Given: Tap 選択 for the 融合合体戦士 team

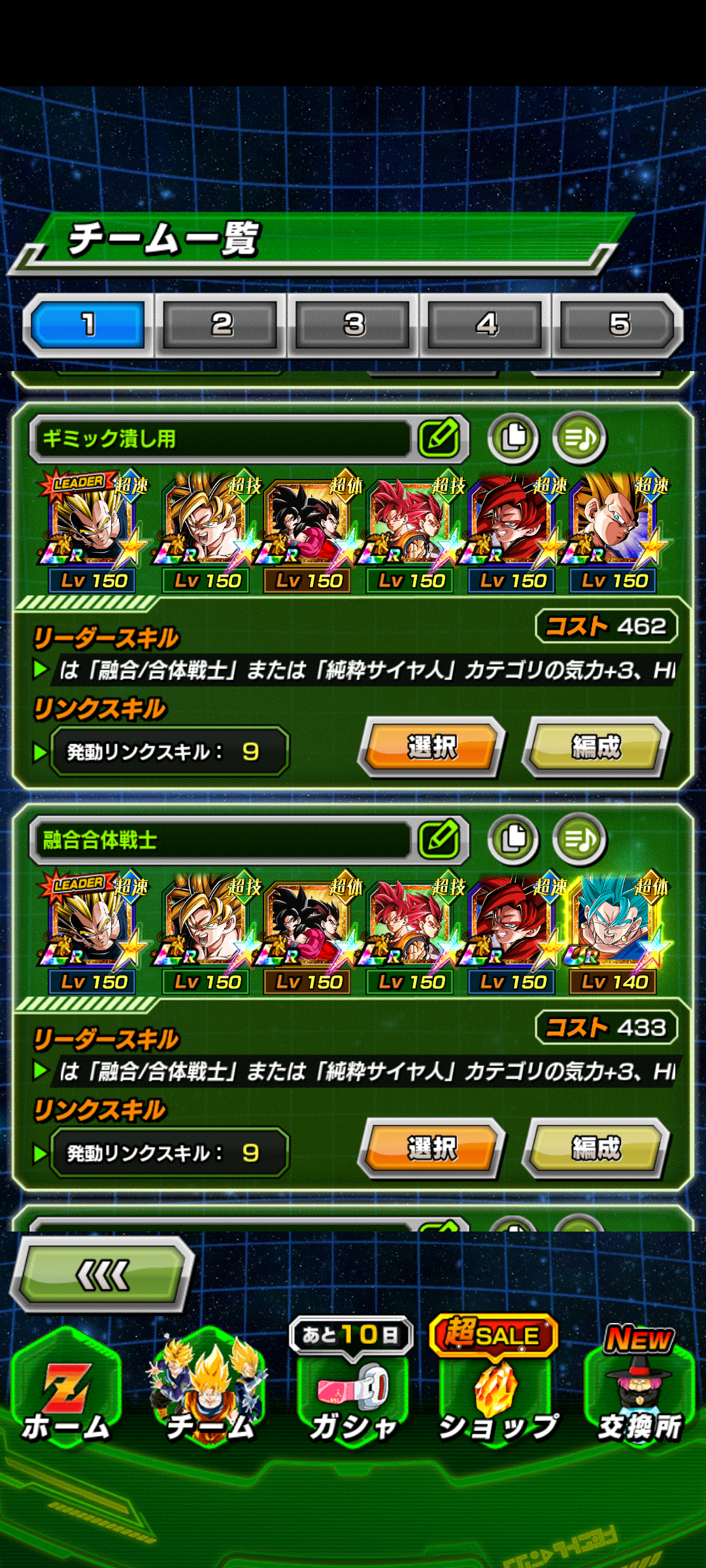Looking at the screenshot, I should 432,1148.
